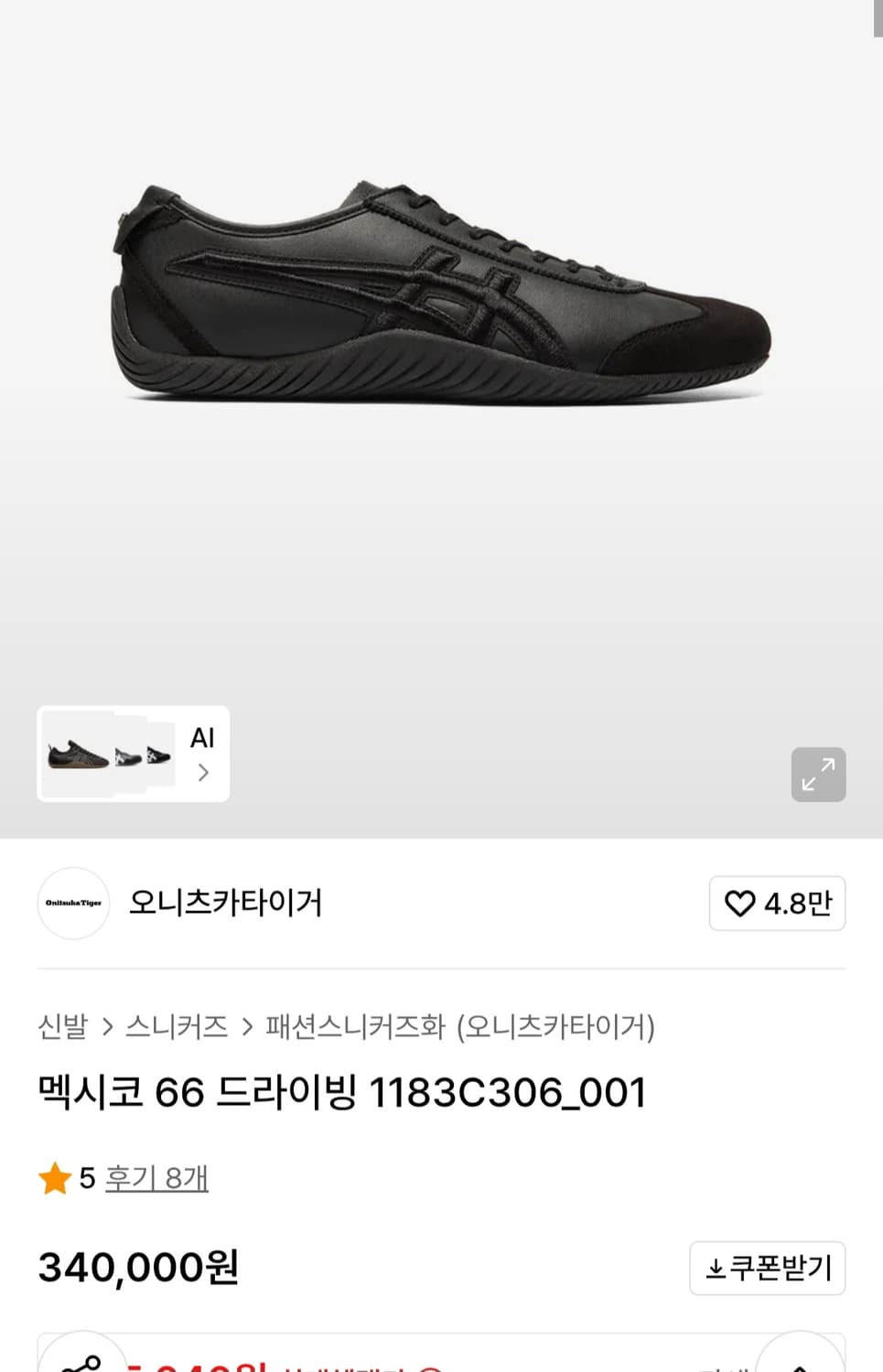Tap the download arrow on 쿠폰받기 button
The width and height of the screenshot is (883, 1372).
716,1268
